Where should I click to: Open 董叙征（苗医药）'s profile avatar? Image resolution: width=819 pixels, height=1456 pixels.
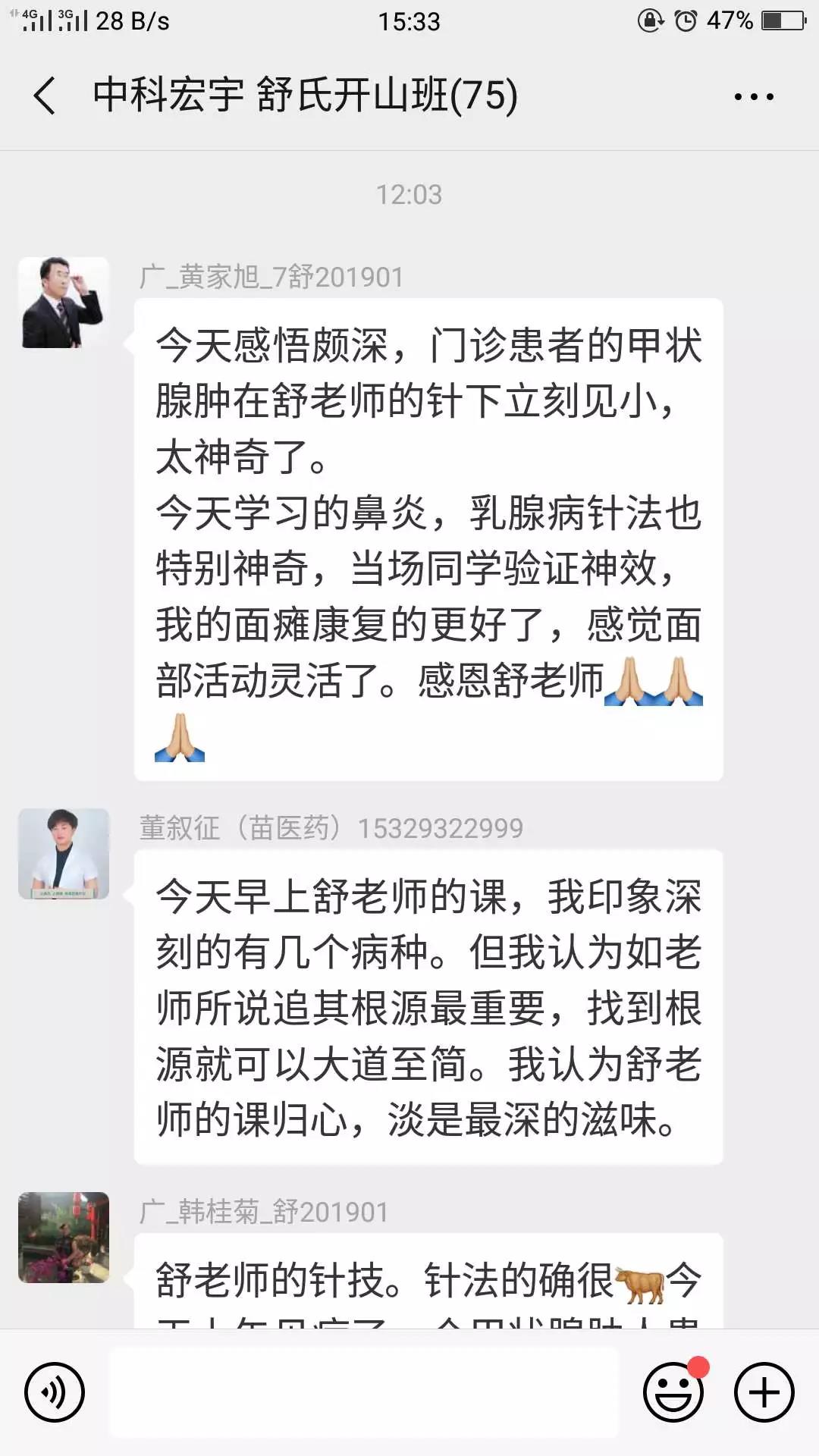pyautogui.click(x=64, y=853)
